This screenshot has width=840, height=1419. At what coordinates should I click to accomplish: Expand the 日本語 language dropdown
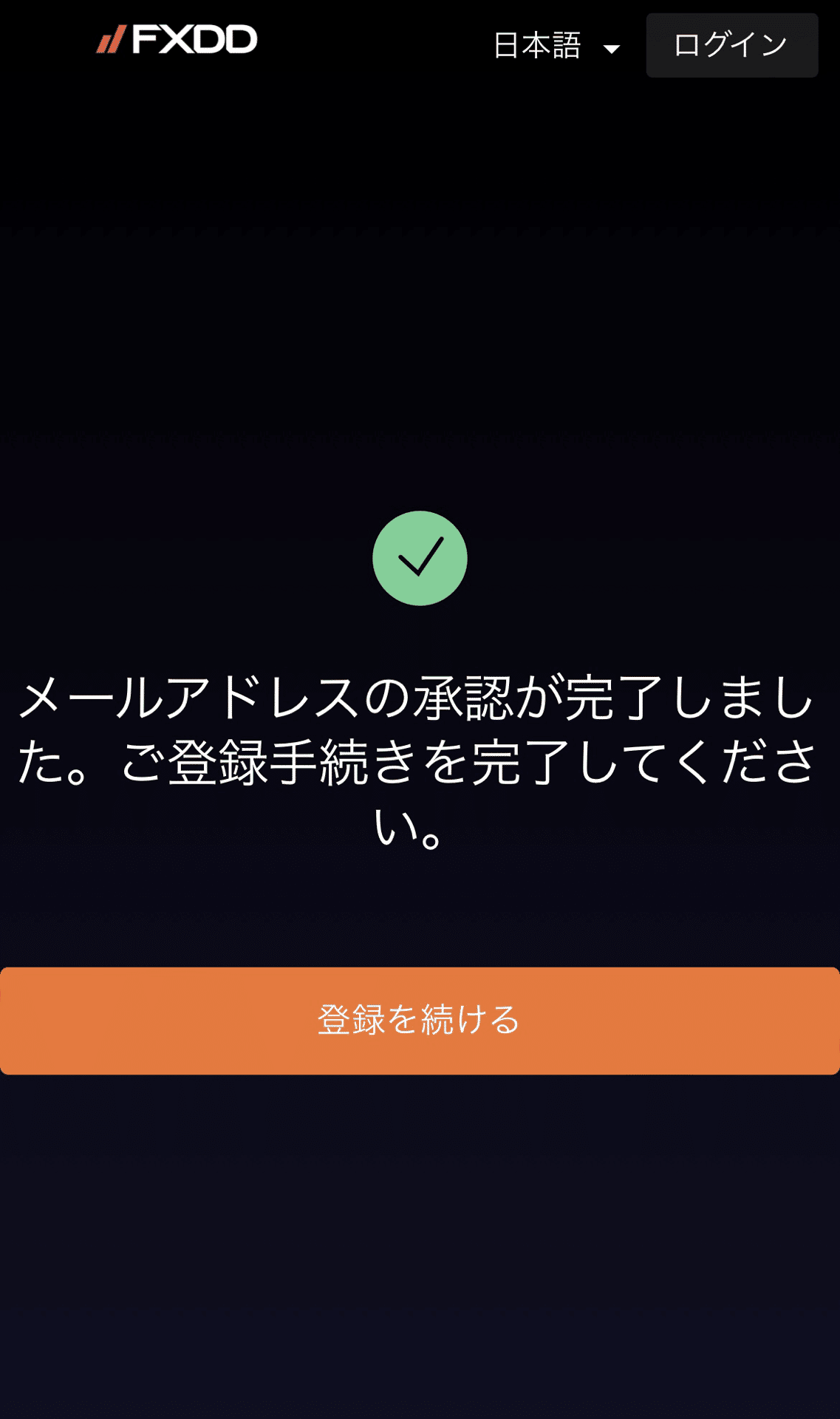(x=556, y=46)
